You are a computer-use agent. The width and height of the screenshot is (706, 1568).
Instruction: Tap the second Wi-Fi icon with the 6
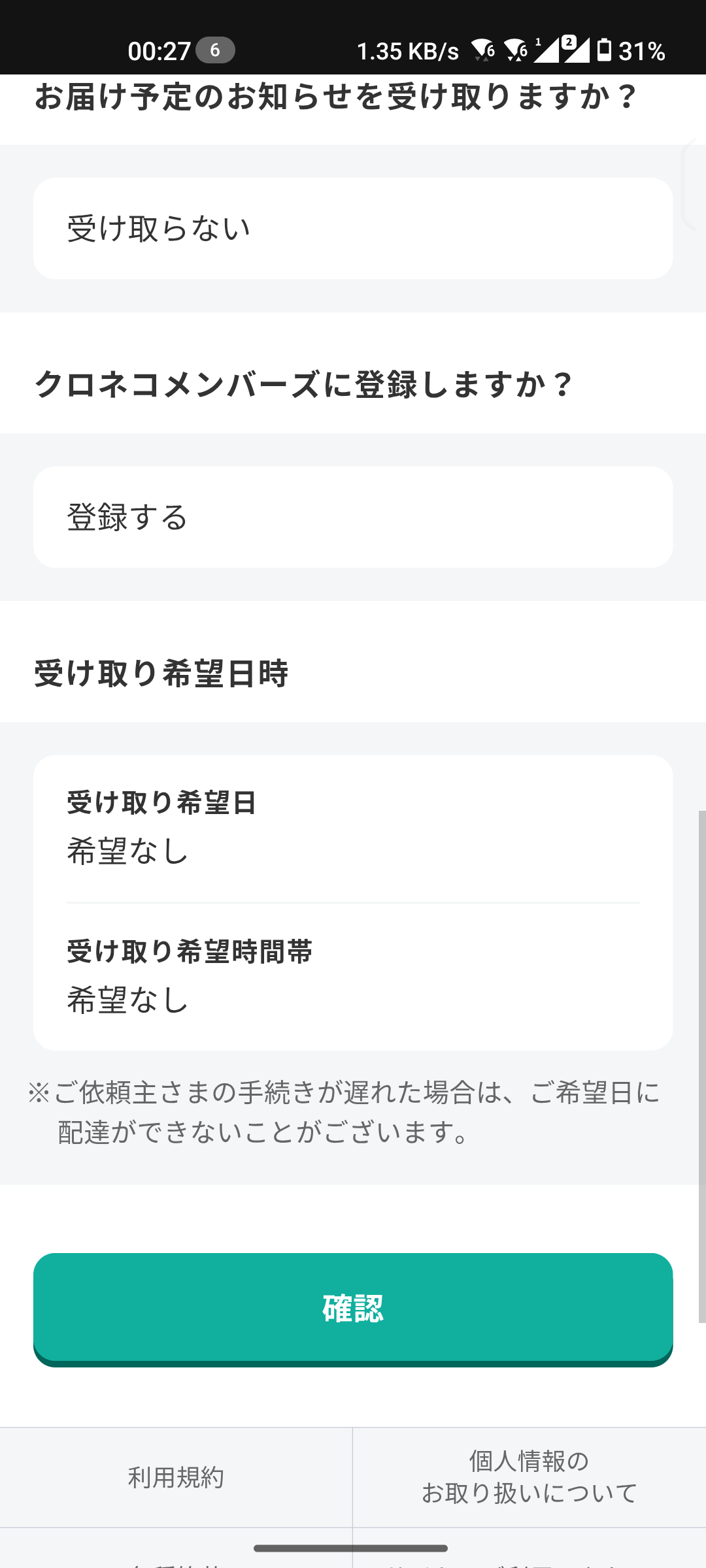click(x=516, y=51)
